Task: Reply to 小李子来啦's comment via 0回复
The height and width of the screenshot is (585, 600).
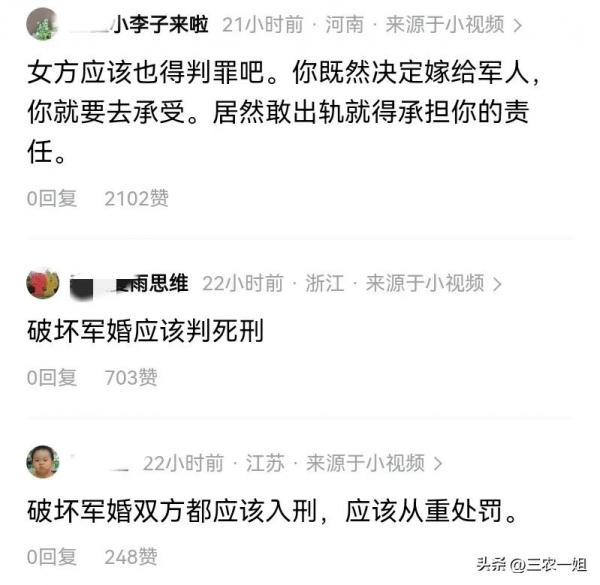Action: [x=52, y=198]
